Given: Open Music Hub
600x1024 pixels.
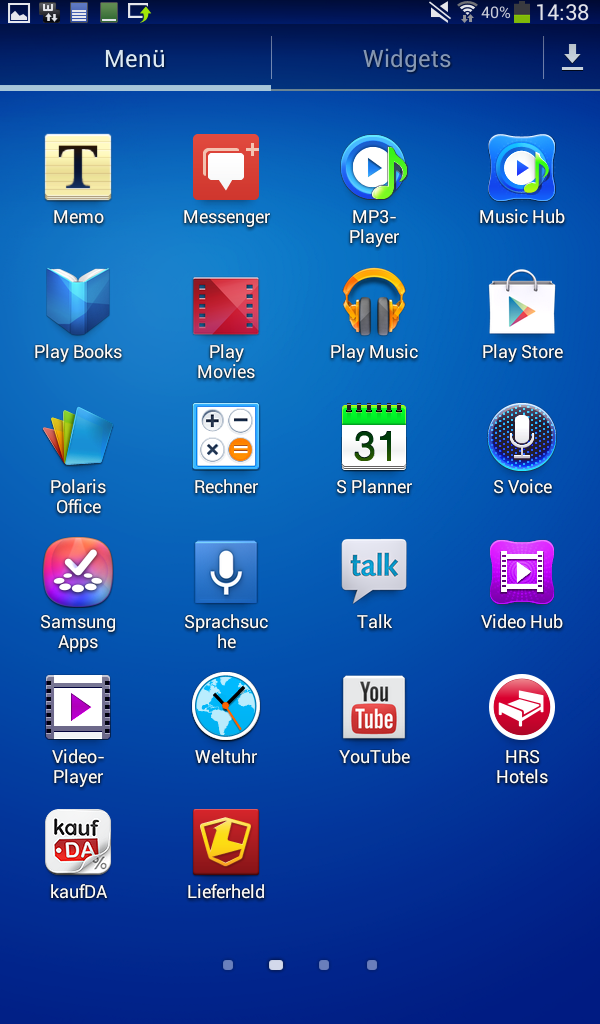Looking at the screenshot, I should [522, 168].
